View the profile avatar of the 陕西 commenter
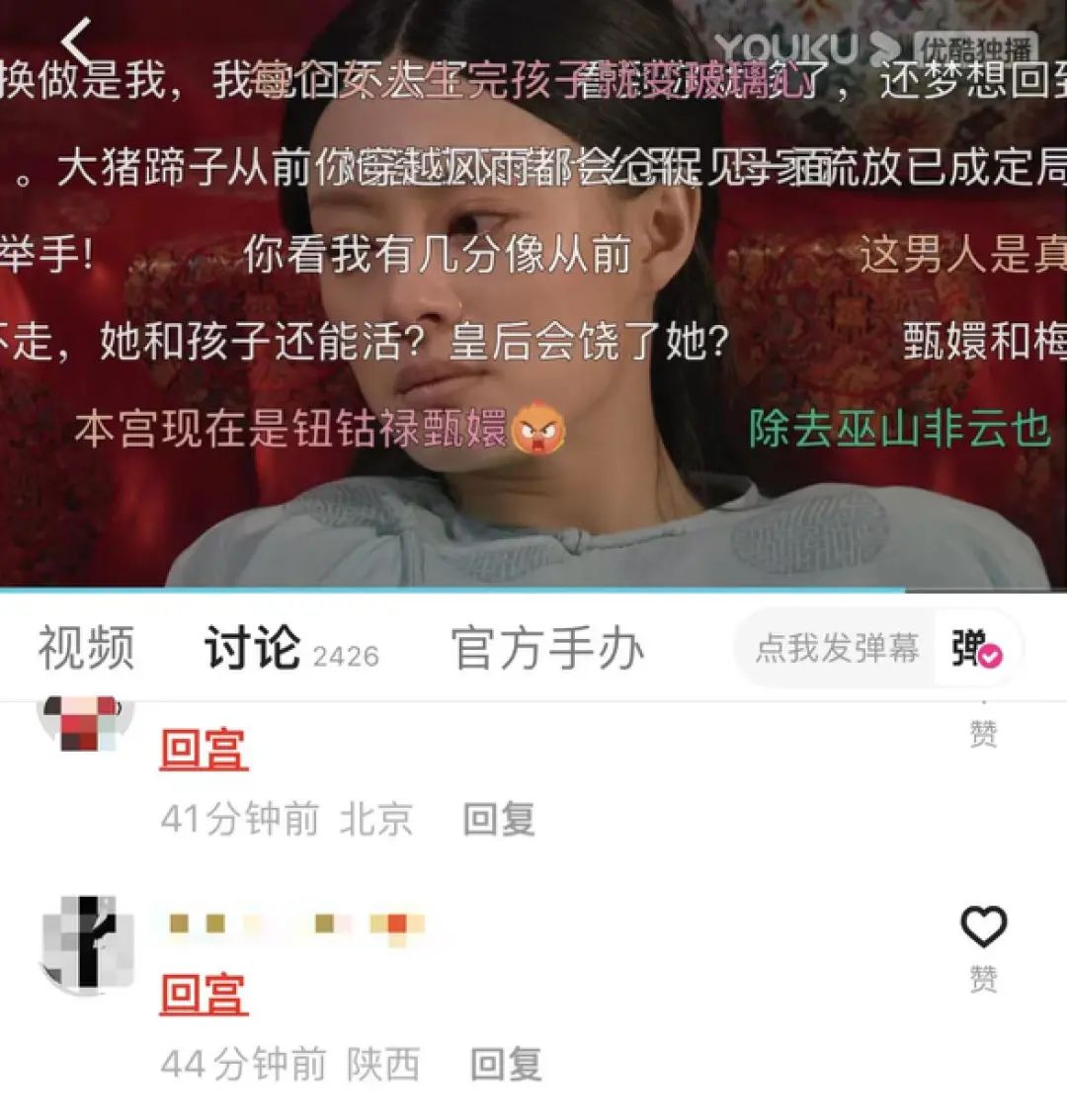The width and height of the screenshot is (1067, 1120). (x=86, y=944)
